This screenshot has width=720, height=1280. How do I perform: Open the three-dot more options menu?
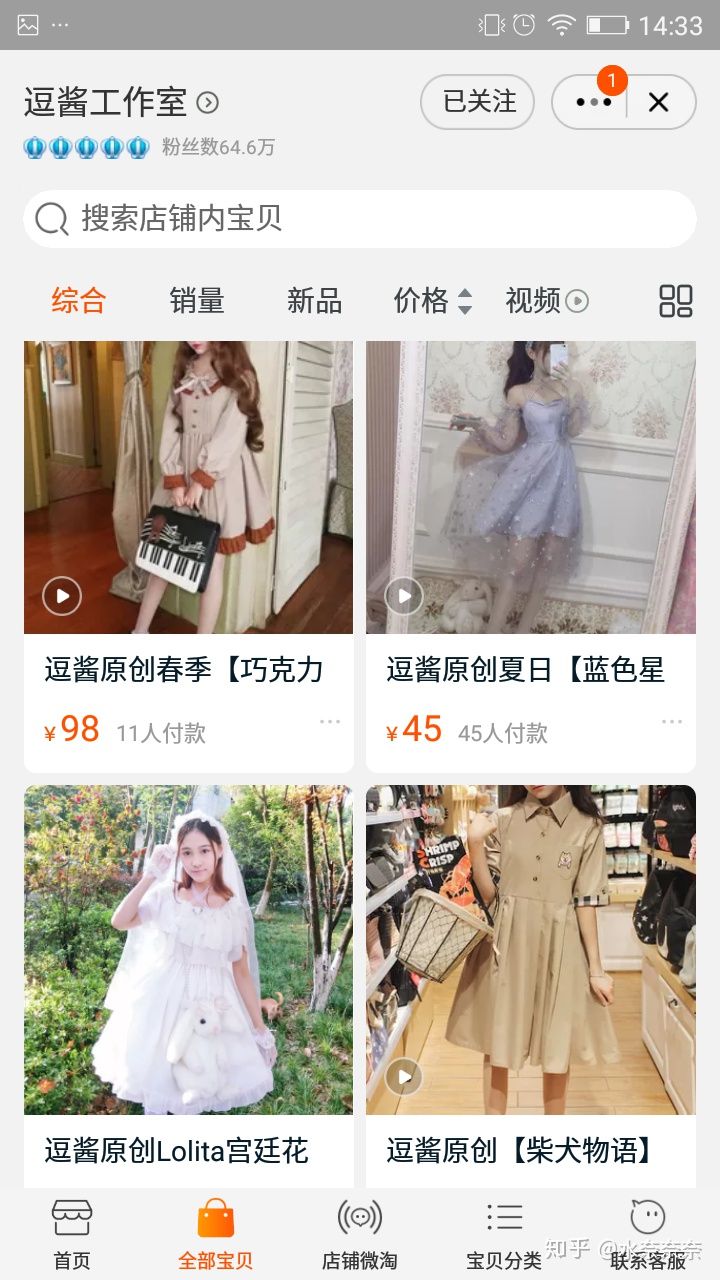592,102
